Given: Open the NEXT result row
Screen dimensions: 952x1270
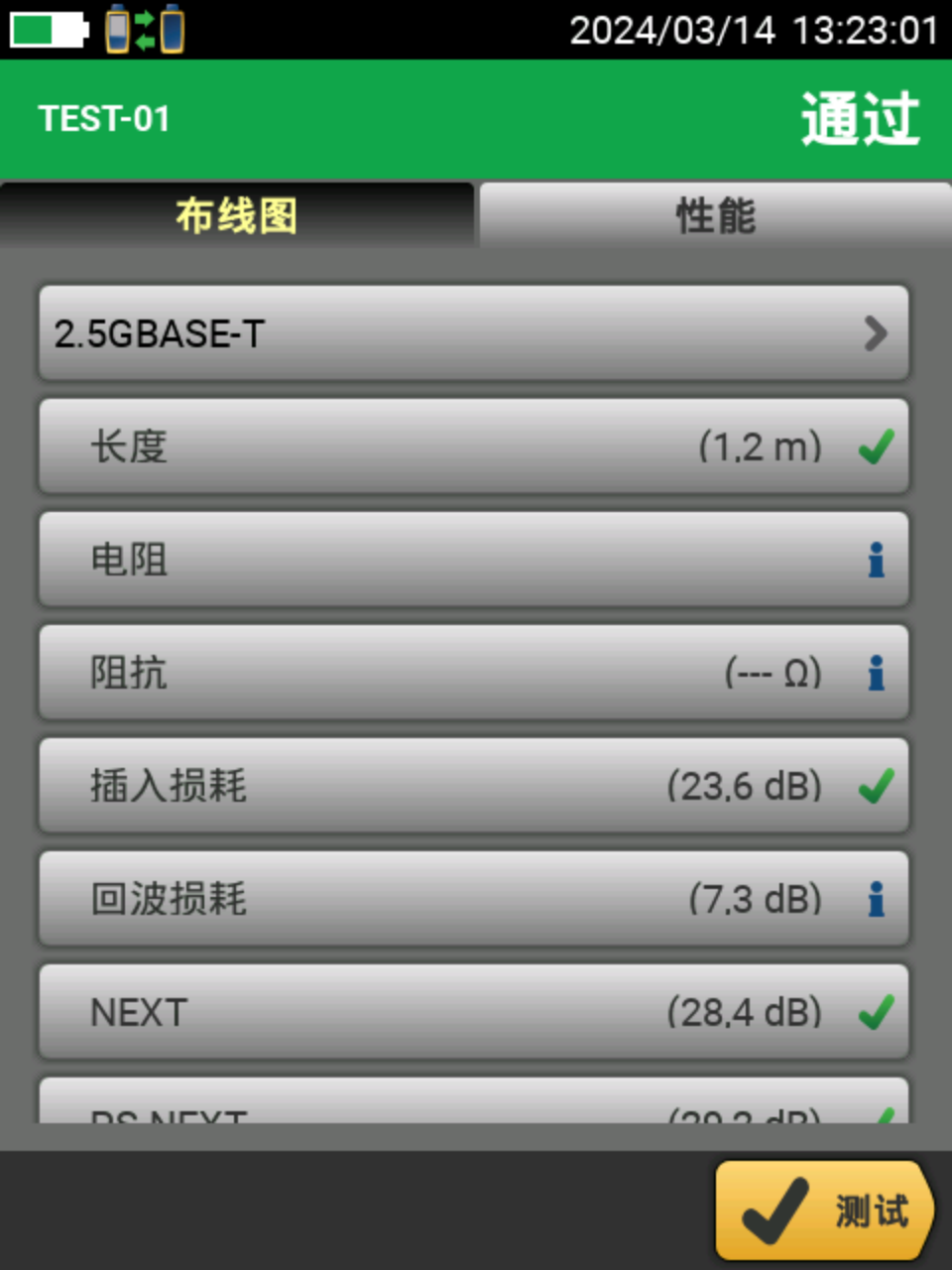Looking at the screenshot, I should (x=474, y=1012).
